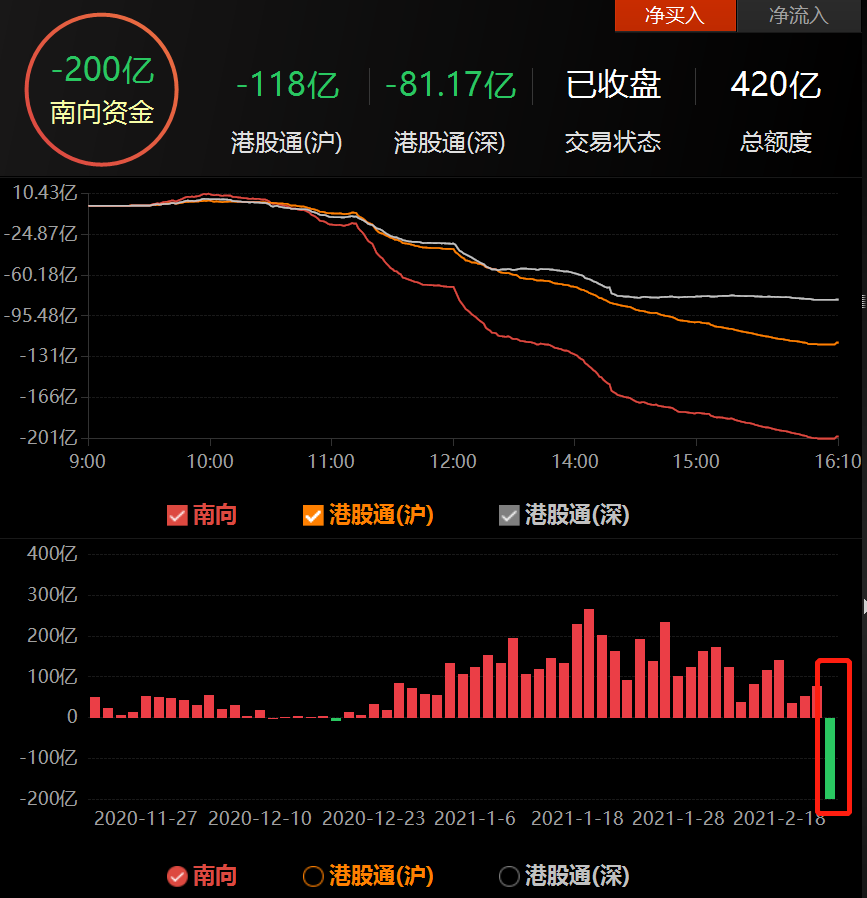Select the 港股通(沪) radio button below the bar chart

click(313, 877)
